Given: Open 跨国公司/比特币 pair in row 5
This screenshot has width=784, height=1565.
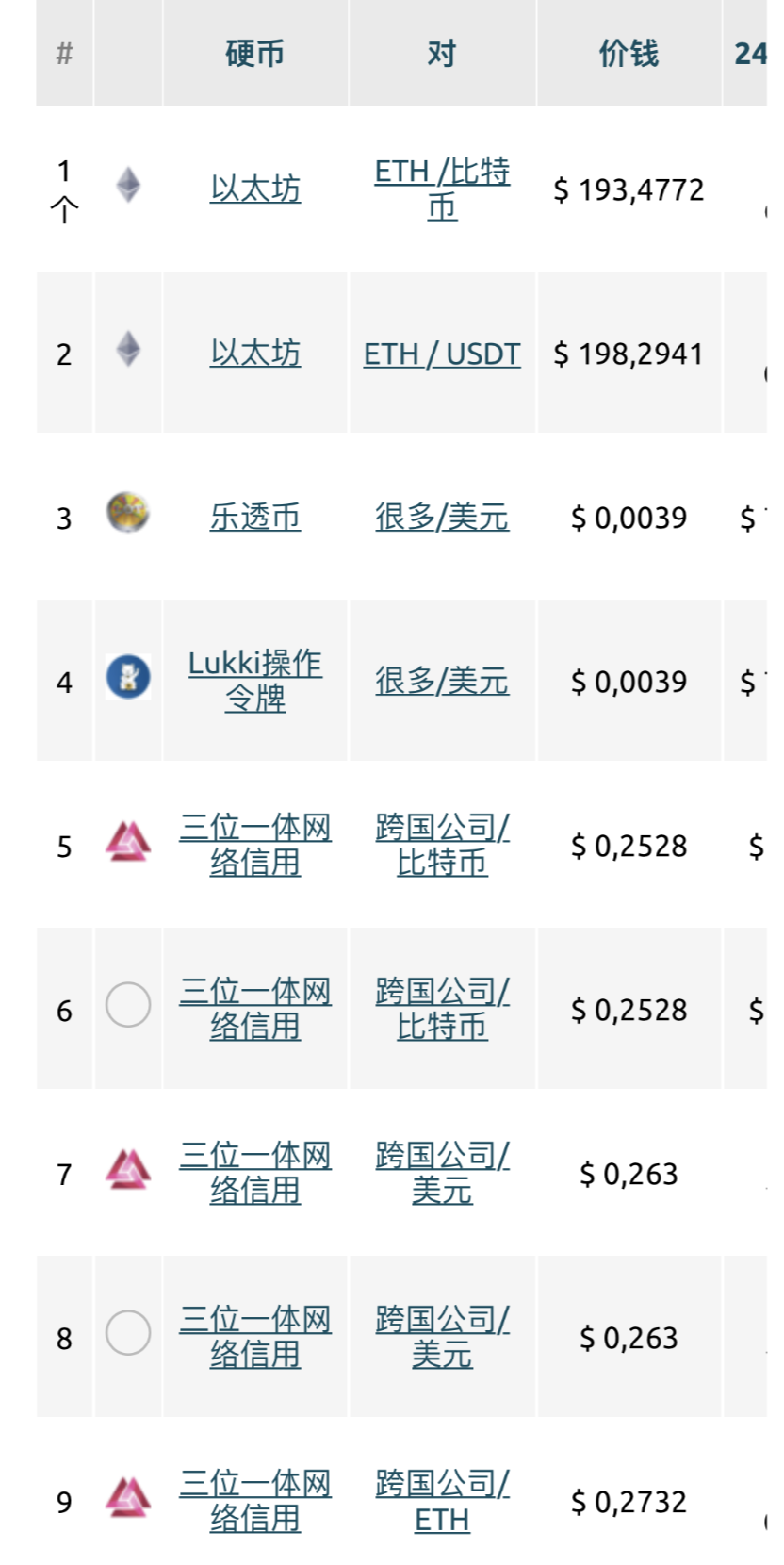Looking at the screenshot, I should click(x=442, y=845).
